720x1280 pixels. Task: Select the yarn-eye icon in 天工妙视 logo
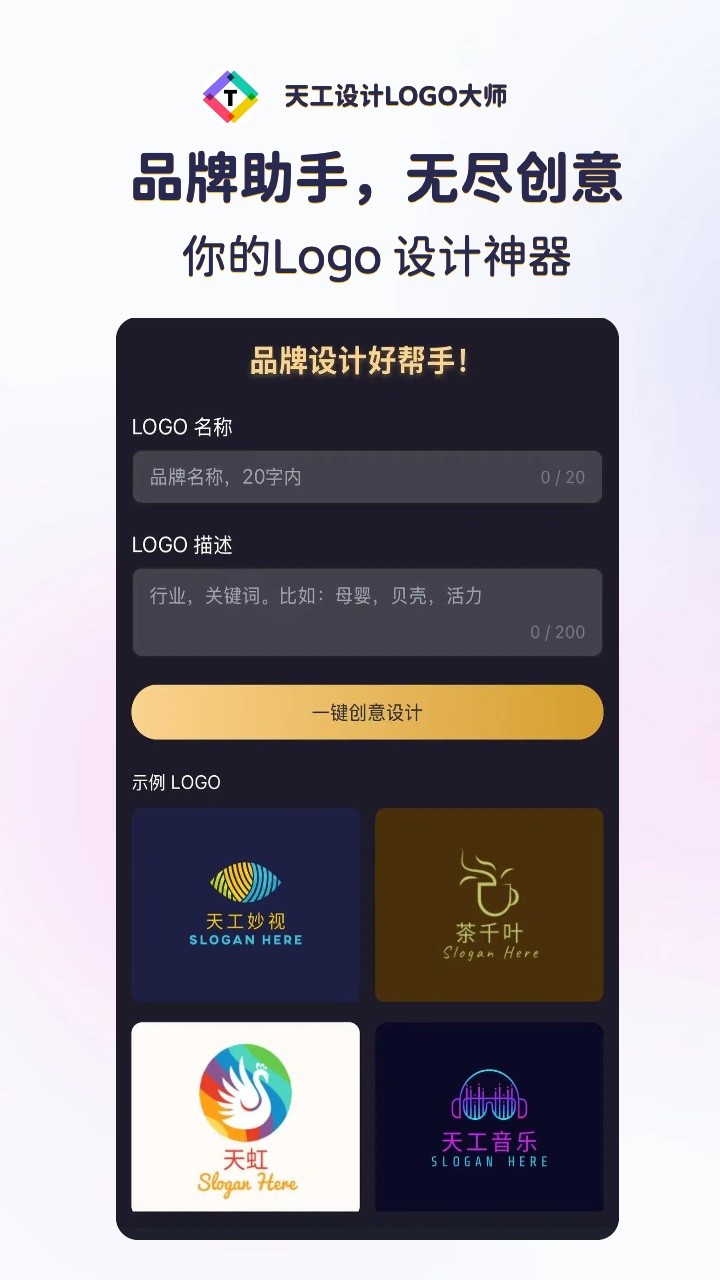(x=244, y=882)
